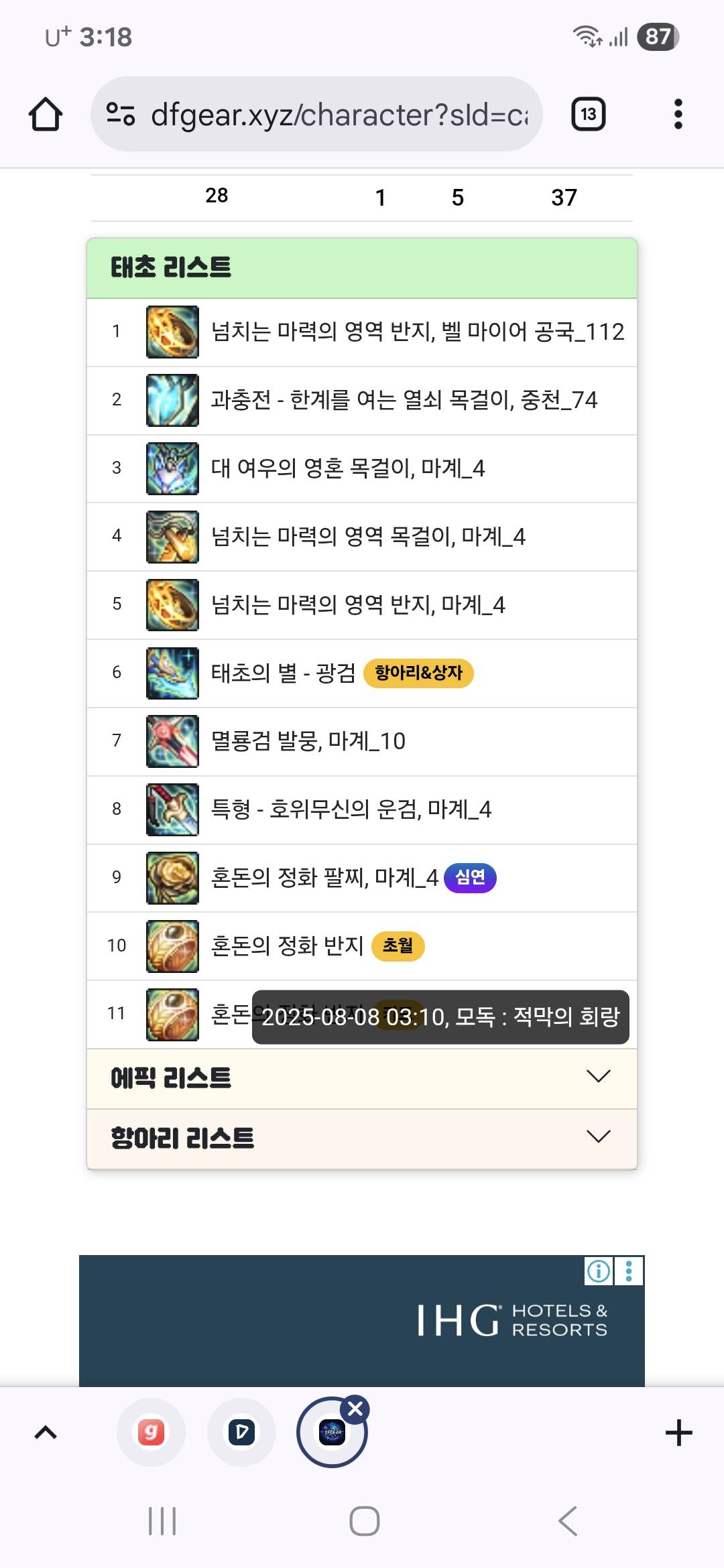724x1568 pixels.
Task: Switch to the red g tab
Action: [151, 1433]
